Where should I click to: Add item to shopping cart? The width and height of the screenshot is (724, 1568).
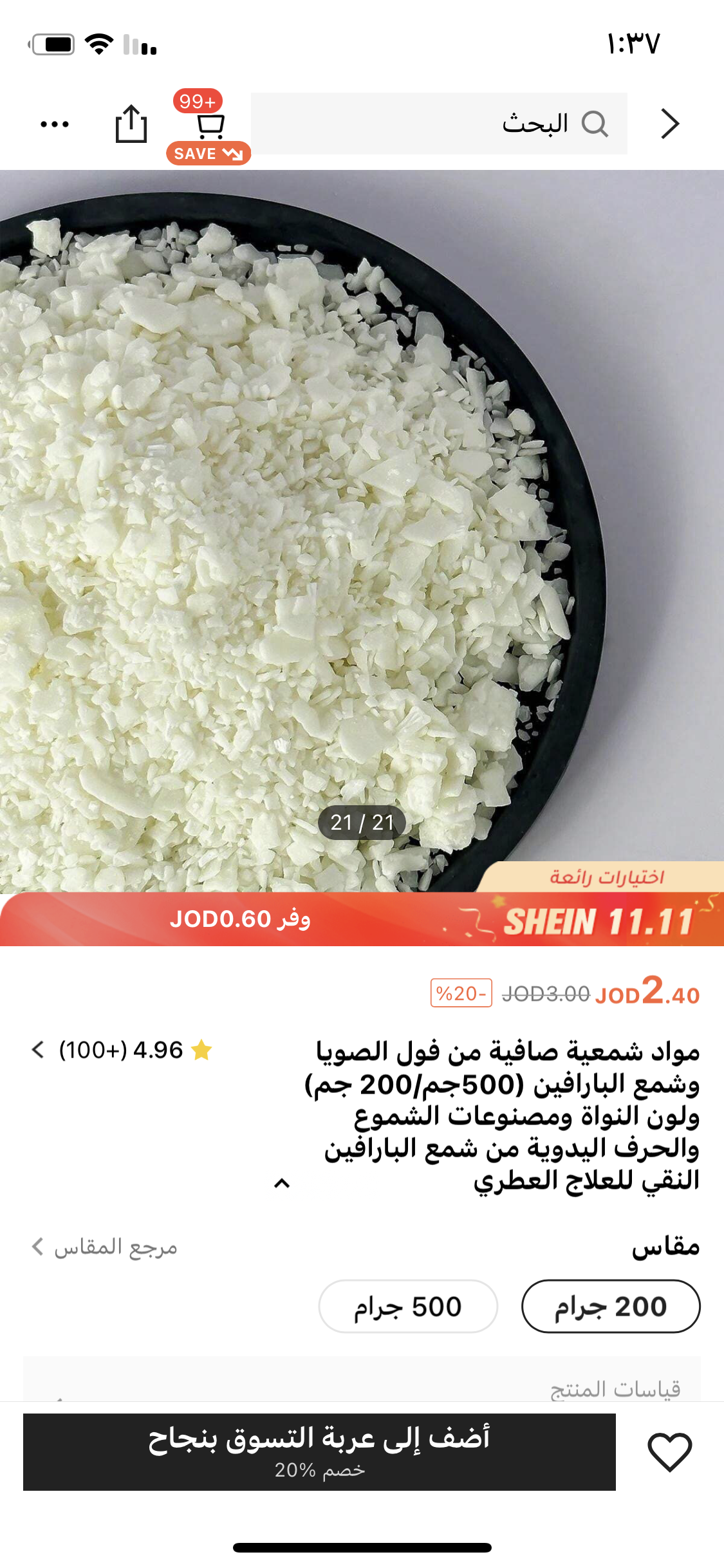319,1452
